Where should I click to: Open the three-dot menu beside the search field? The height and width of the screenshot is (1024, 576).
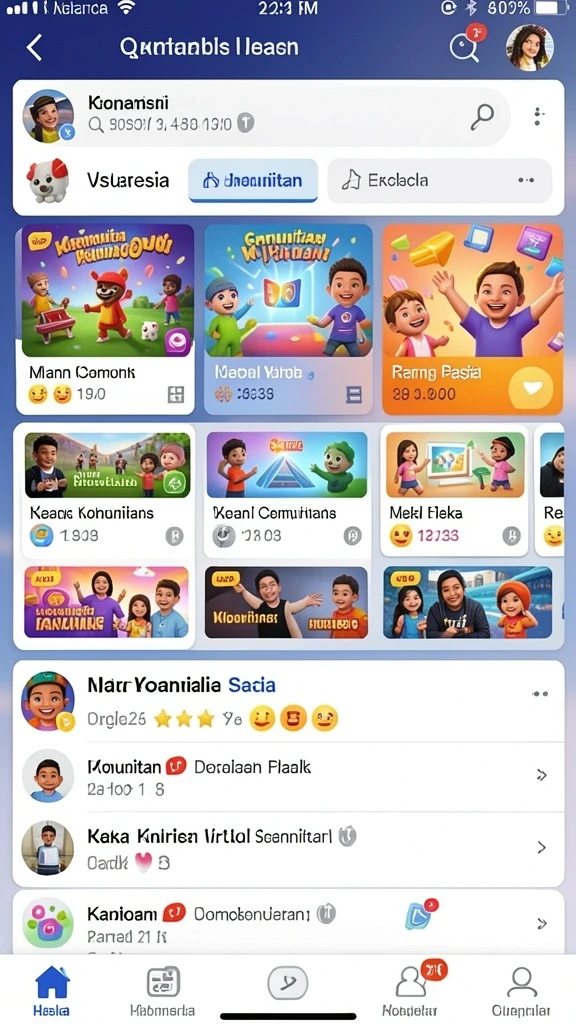[539, 116]
